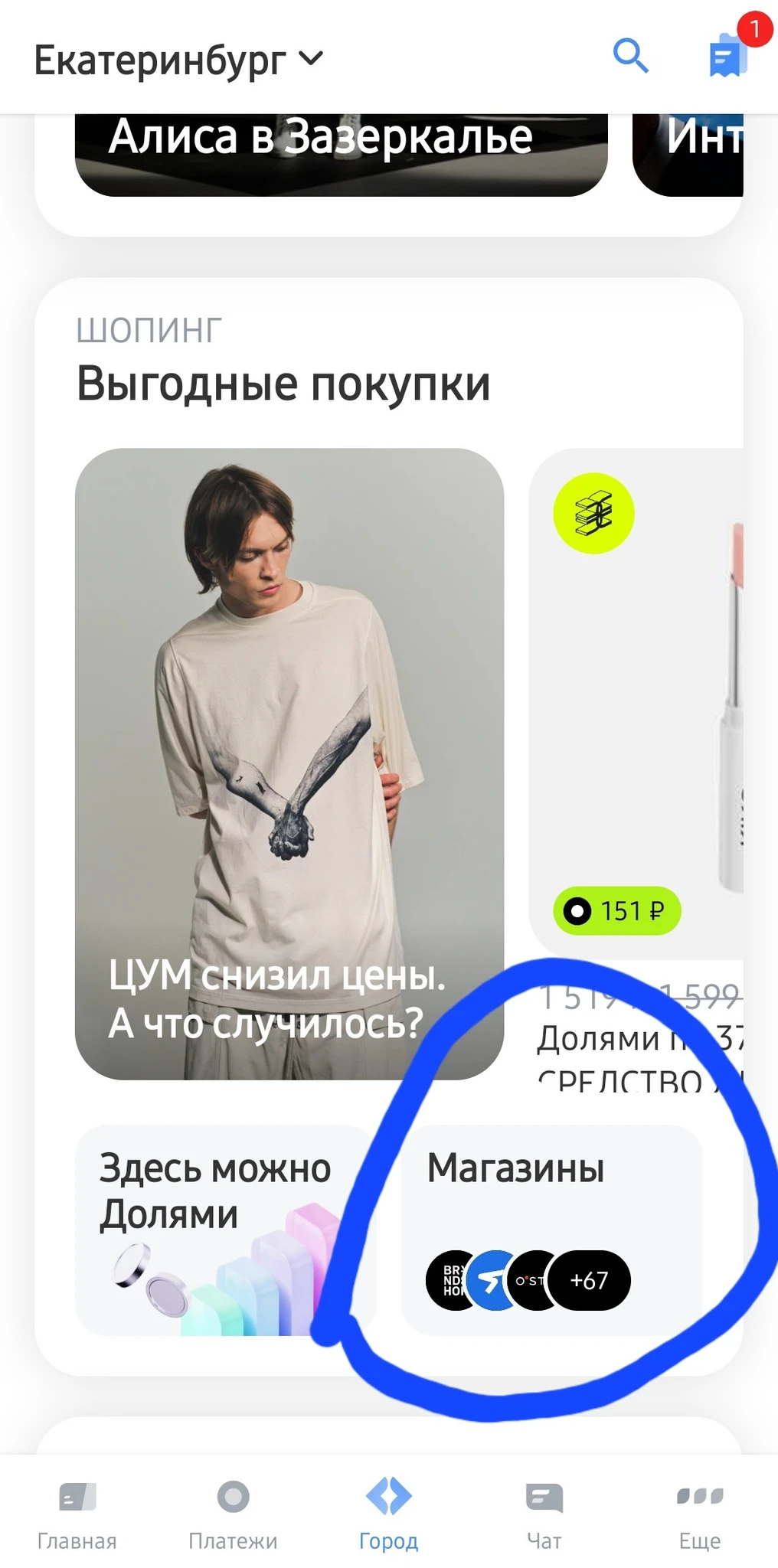Open the Магазины tile
The image size is (778, 1568).
coord(551,1230)
